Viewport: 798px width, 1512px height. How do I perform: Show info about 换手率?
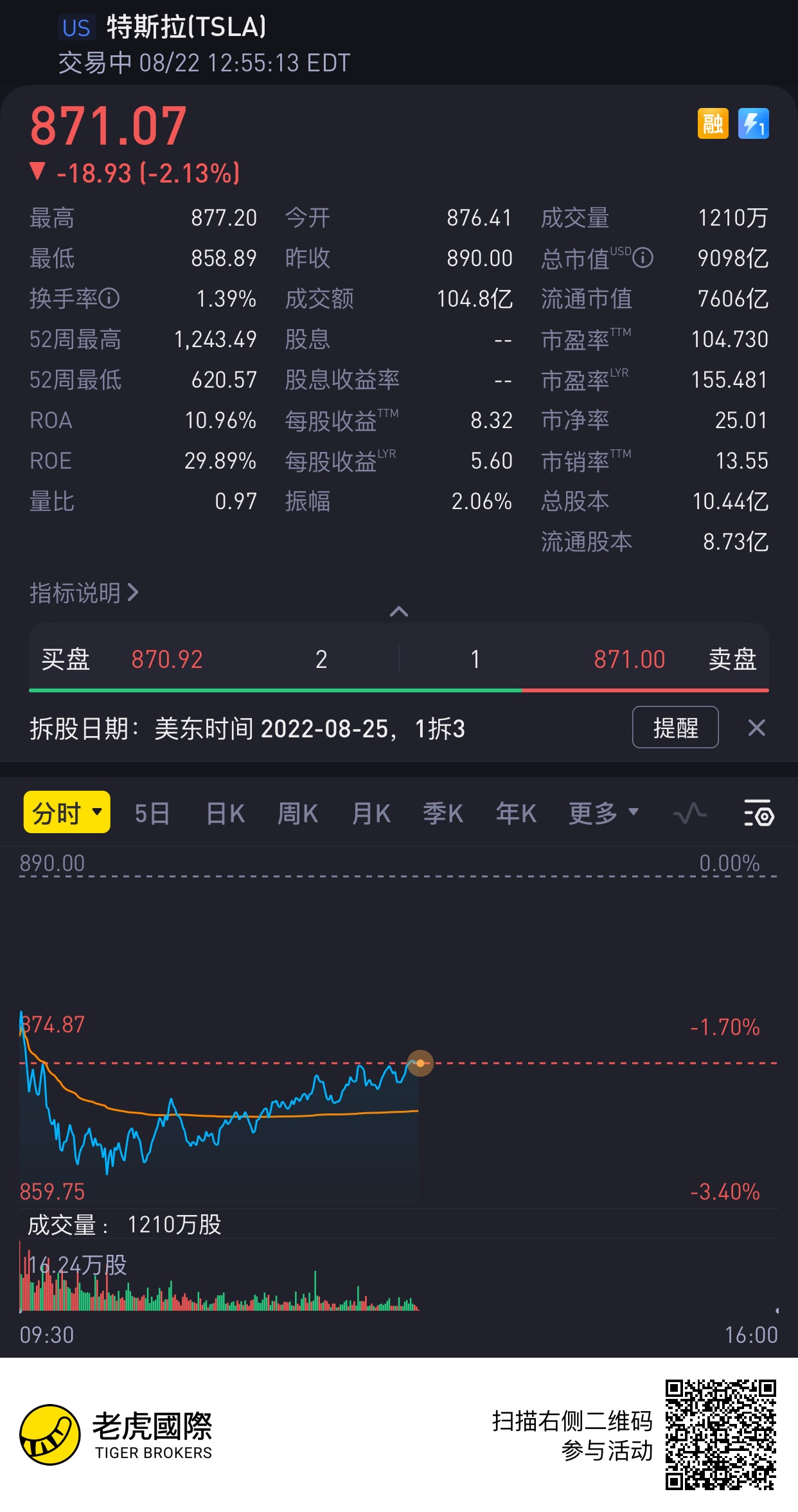(x=110, y=298)
